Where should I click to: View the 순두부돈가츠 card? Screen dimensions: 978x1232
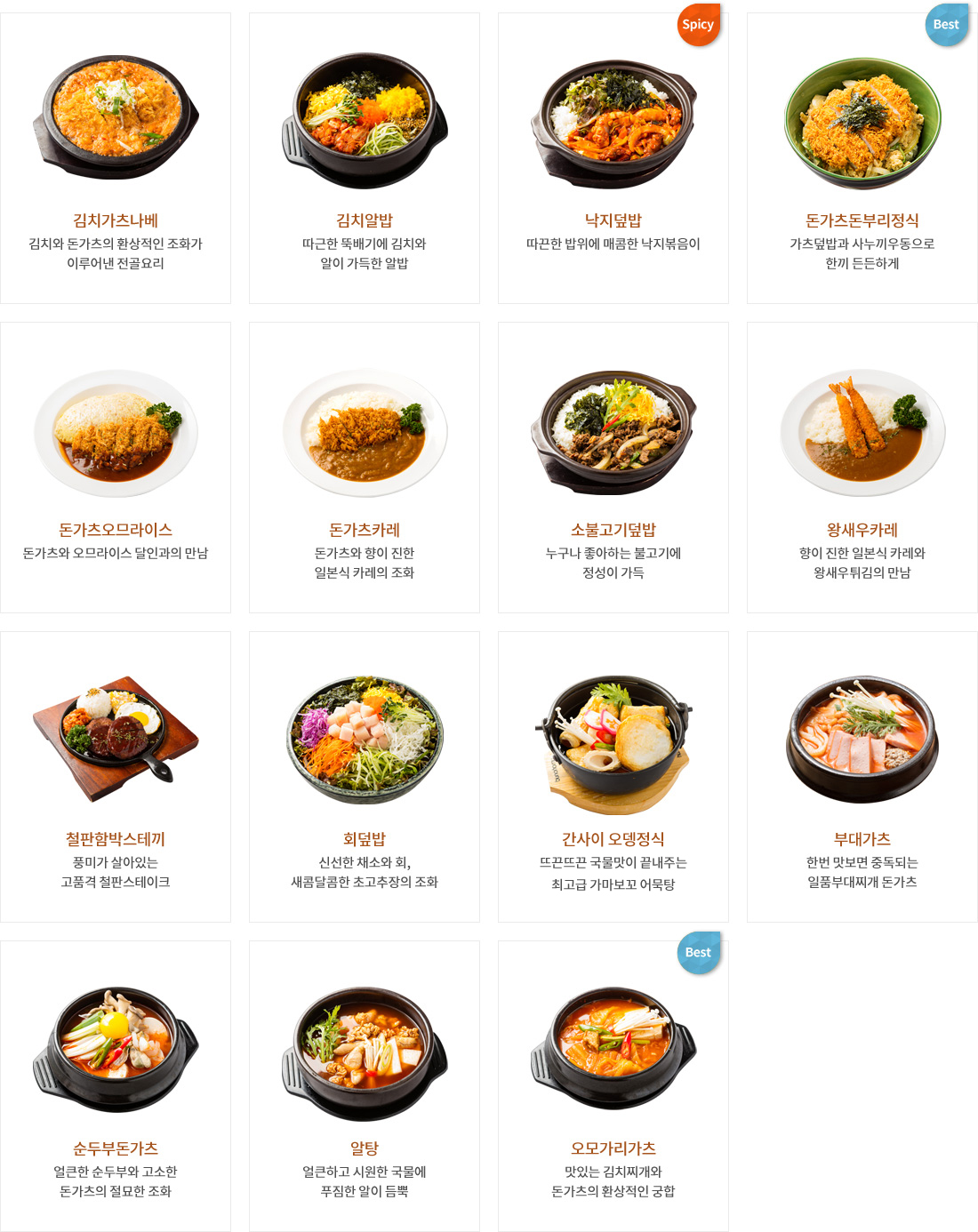point(116,1086)
